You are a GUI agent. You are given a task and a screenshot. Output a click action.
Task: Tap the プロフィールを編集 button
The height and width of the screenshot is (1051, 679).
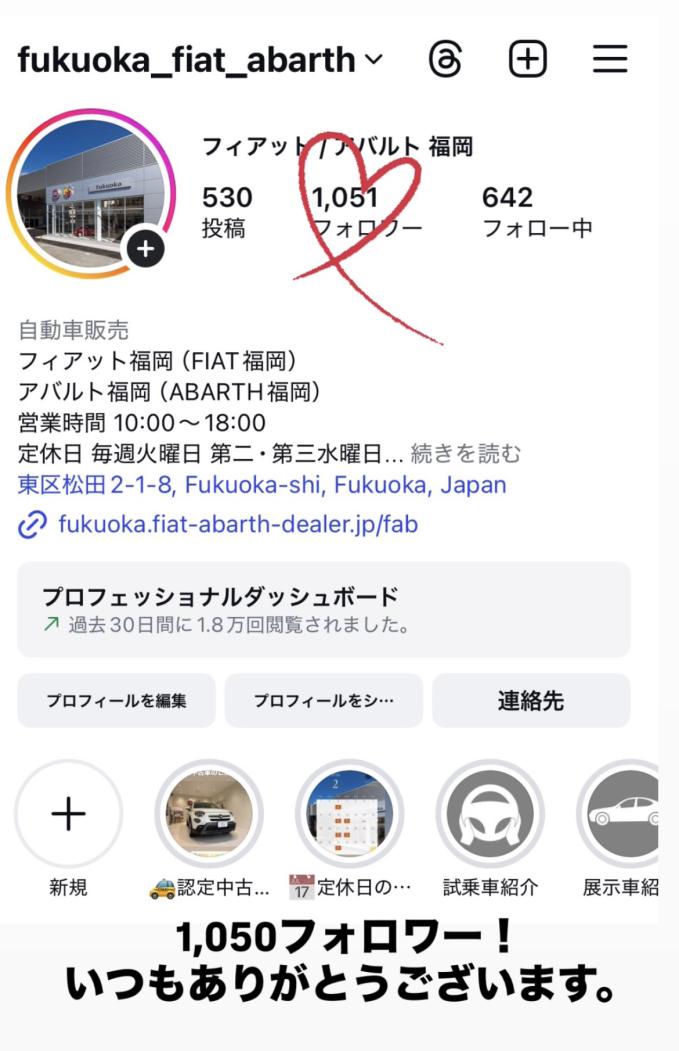[116, 701]
